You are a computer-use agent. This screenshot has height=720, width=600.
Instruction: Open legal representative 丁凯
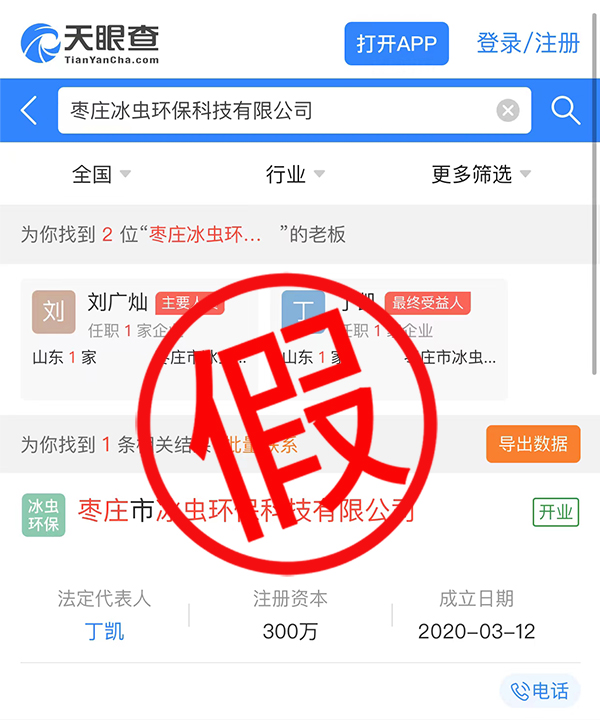point(104,632)
